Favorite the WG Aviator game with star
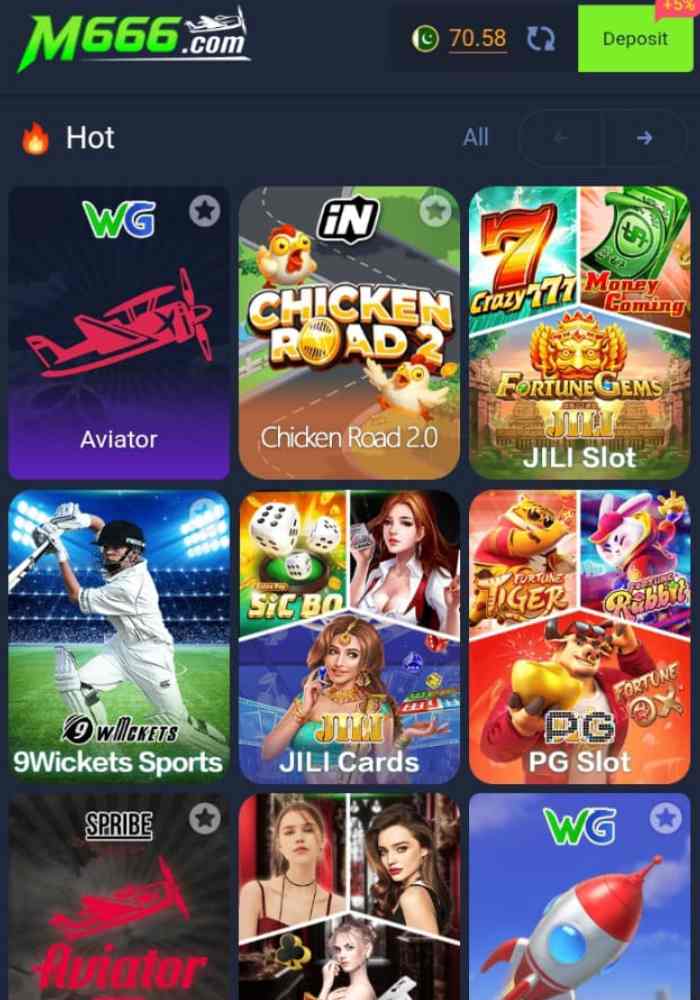This screenshot has width=700, height=1000. tap(205, 211)
